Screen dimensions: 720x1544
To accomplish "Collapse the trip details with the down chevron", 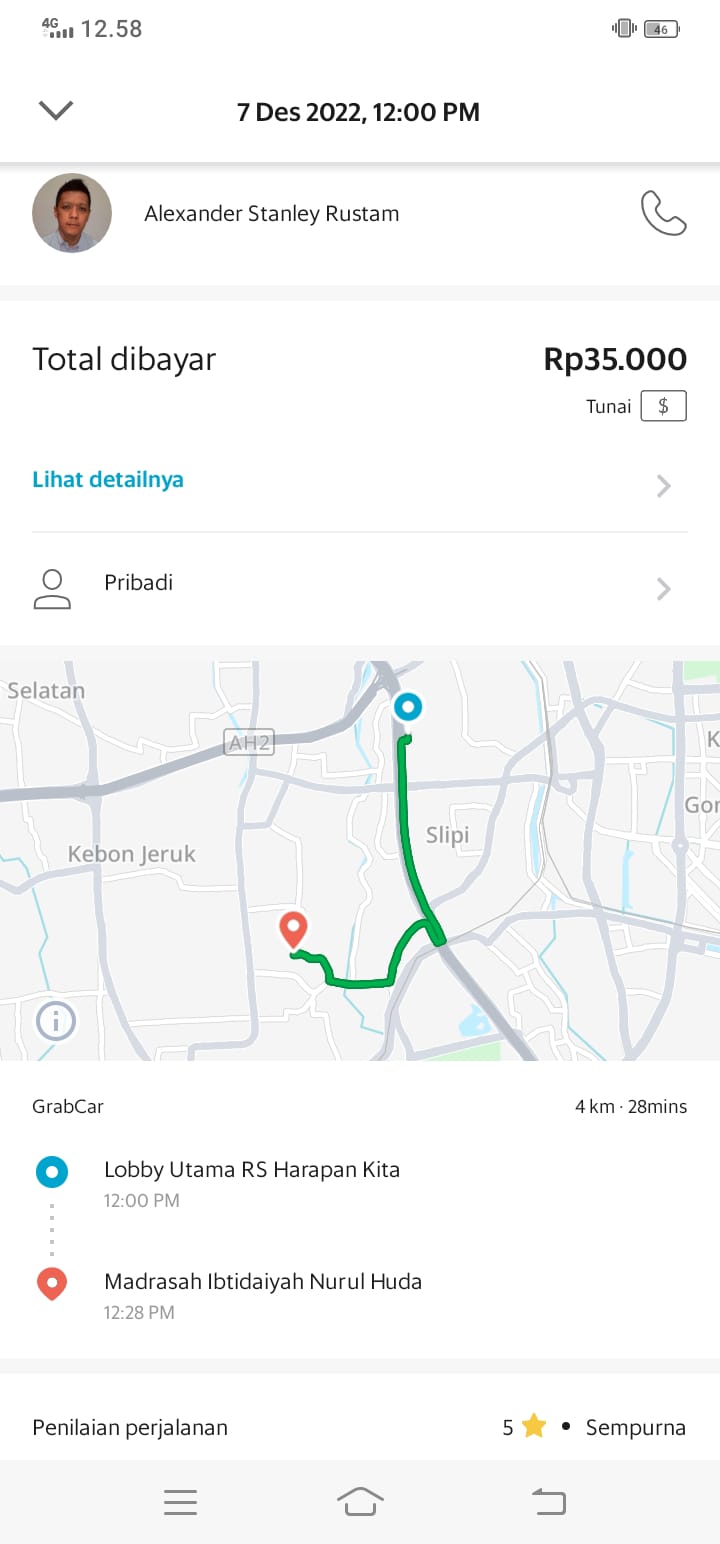I will [56, 111].
